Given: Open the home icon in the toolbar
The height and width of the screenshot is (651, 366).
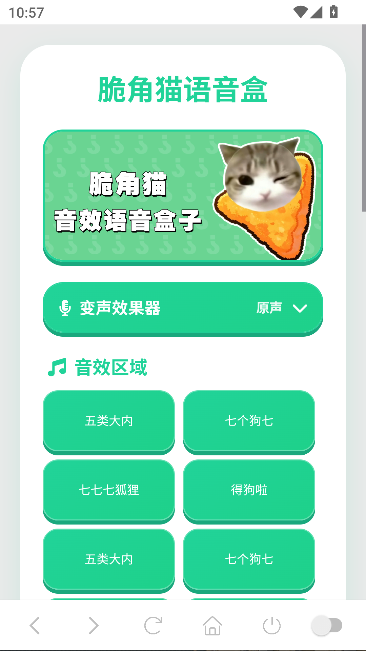Looking at the screenshot, I should 212,625.
